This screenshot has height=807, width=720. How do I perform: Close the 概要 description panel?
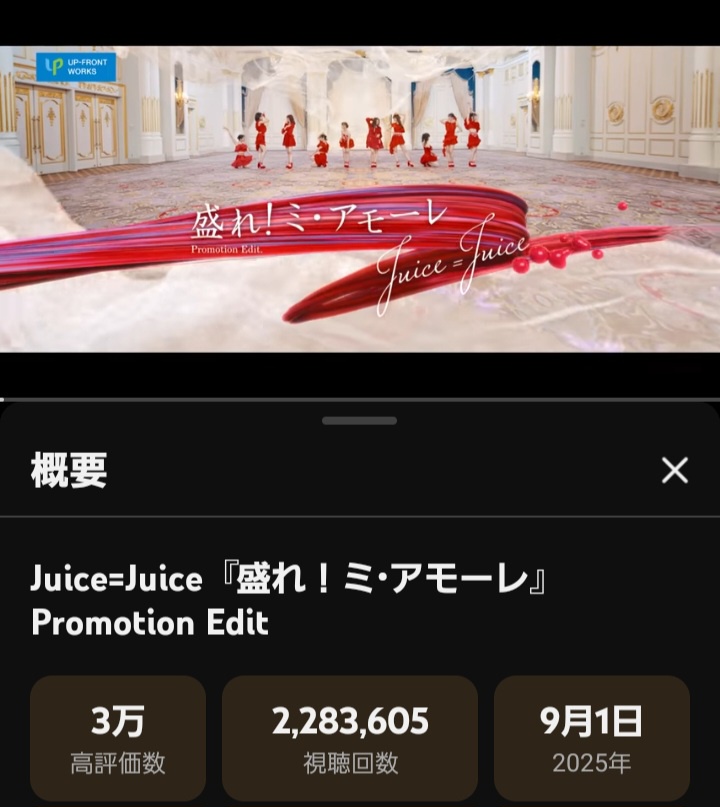pyautogui.click(x=675, y=470)
